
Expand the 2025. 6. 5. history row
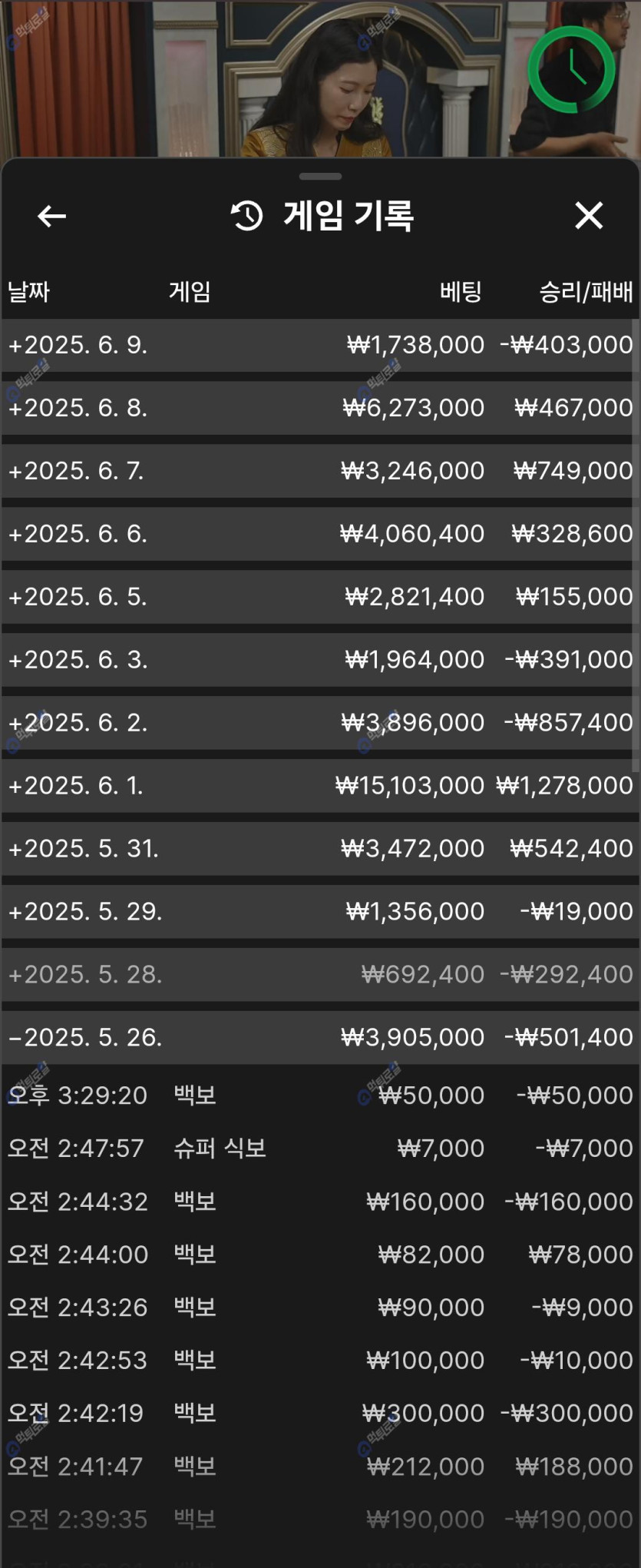pyautogui.click(x=77, y=597)
